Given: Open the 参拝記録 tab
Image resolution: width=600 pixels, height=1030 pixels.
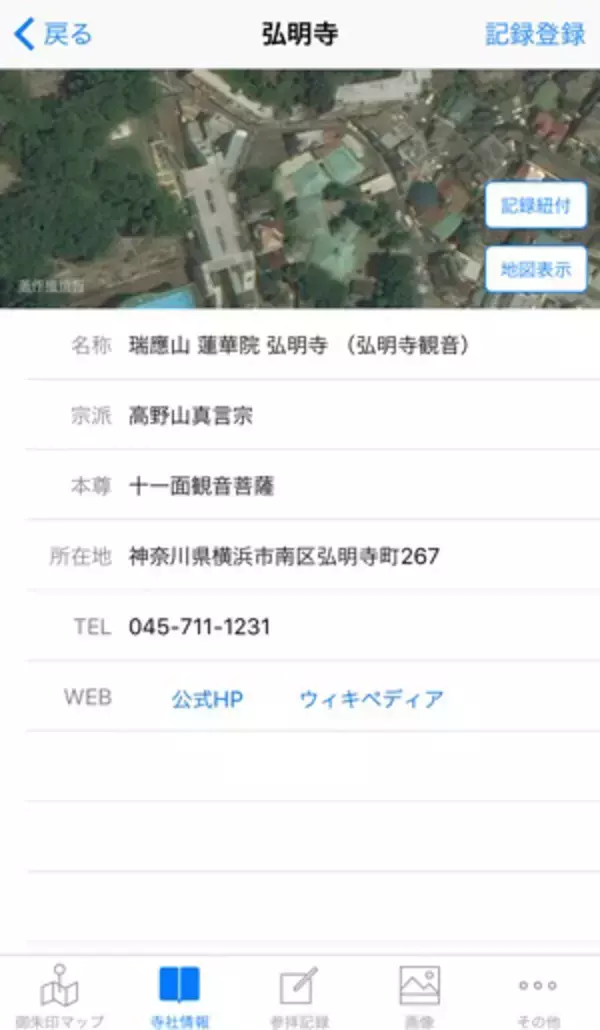Looking at the screenshot, I should tap(299, 994).
